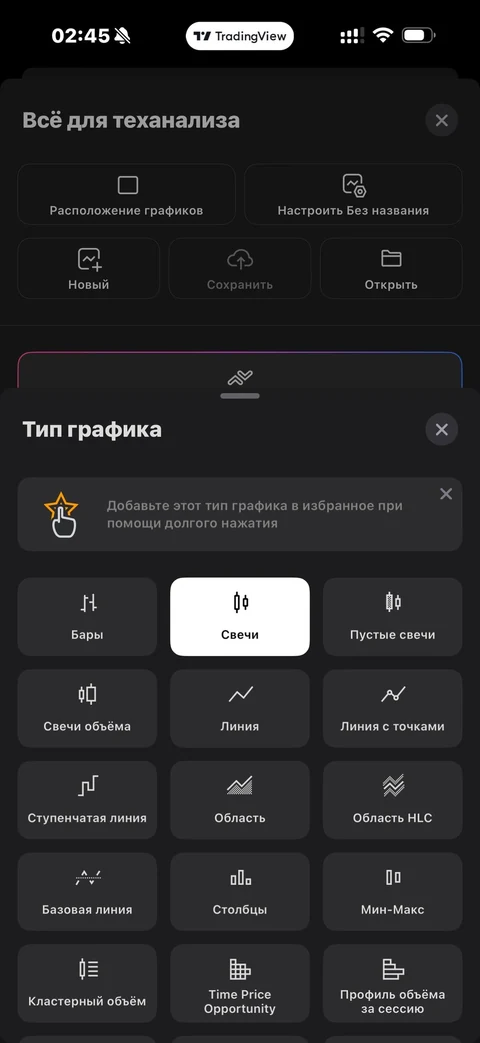The width and height of the screenshot is (480, 1043).
Task: Open Расположение графиков
Action: click(126, 194)
